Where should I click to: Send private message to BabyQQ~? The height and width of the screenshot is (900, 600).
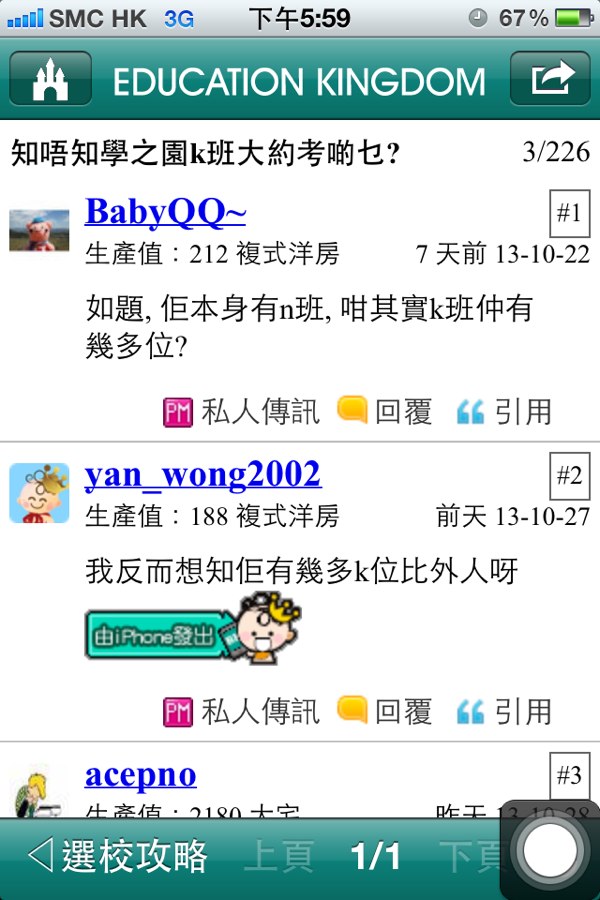click(241, 411)
